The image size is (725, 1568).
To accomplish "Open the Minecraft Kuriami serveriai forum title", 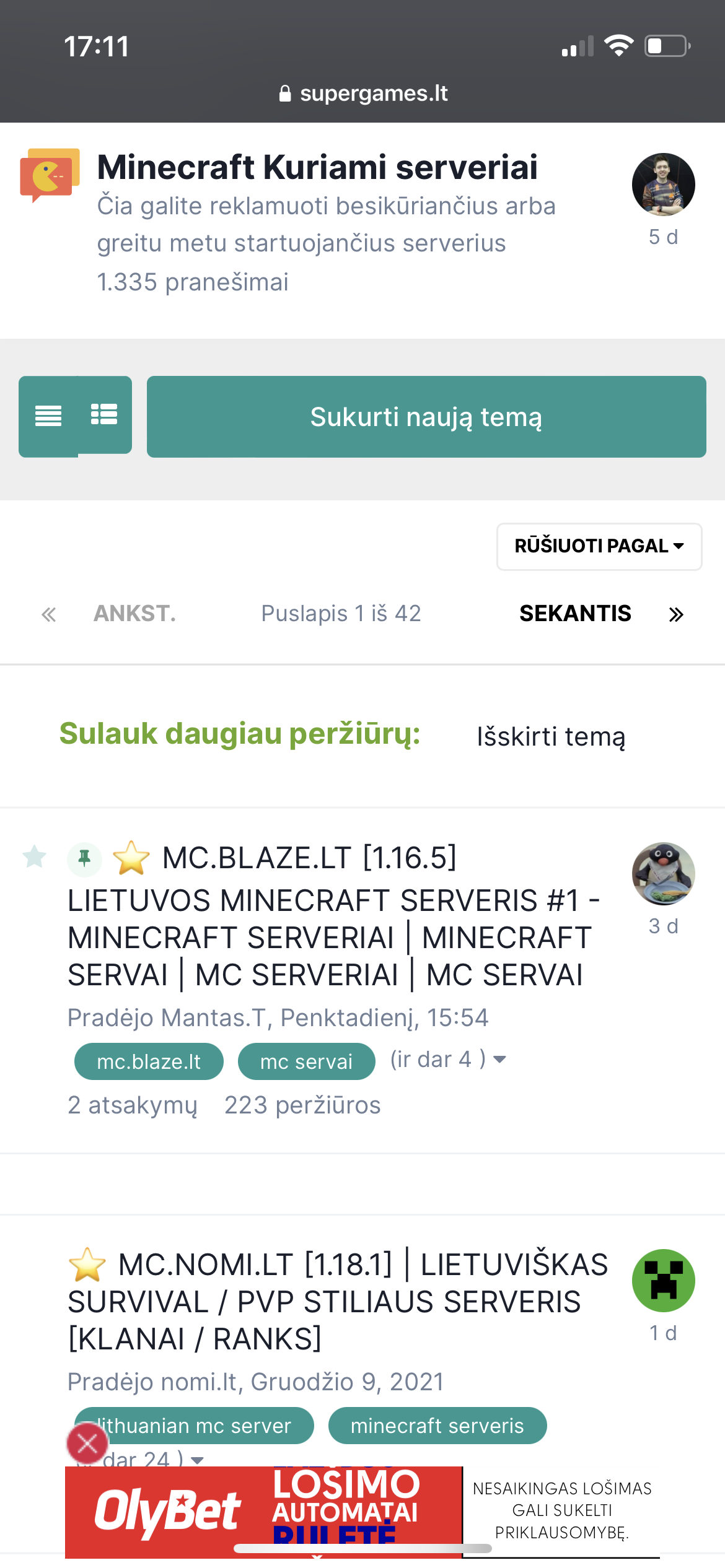I will 317,167.
